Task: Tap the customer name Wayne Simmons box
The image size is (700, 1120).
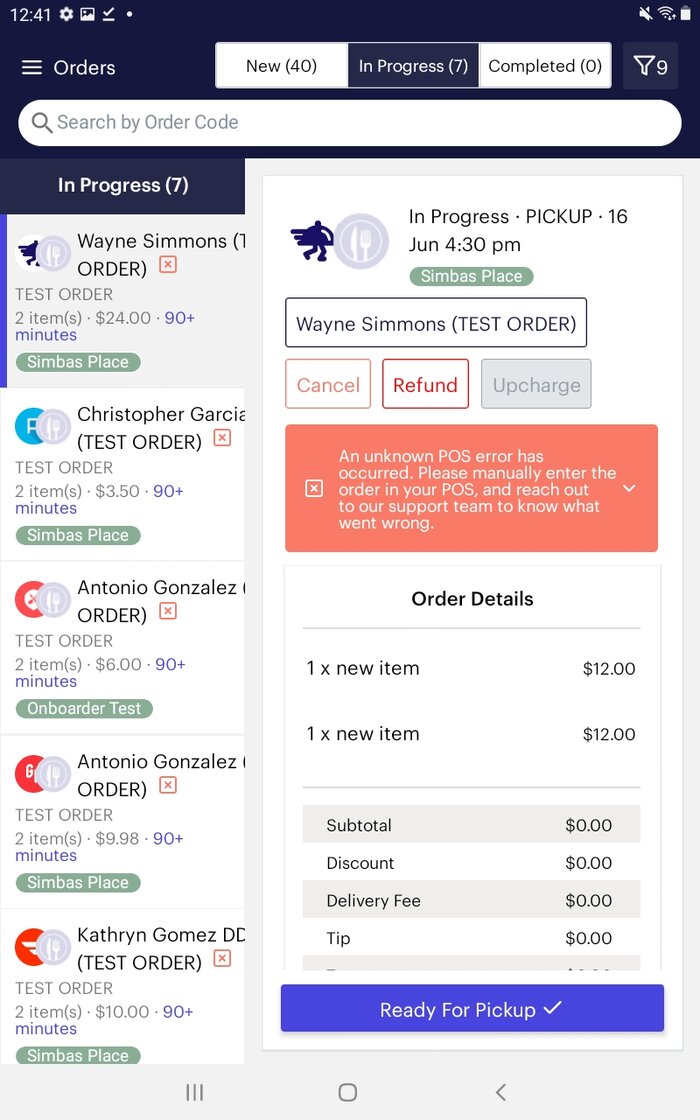Action: (436, 323)
